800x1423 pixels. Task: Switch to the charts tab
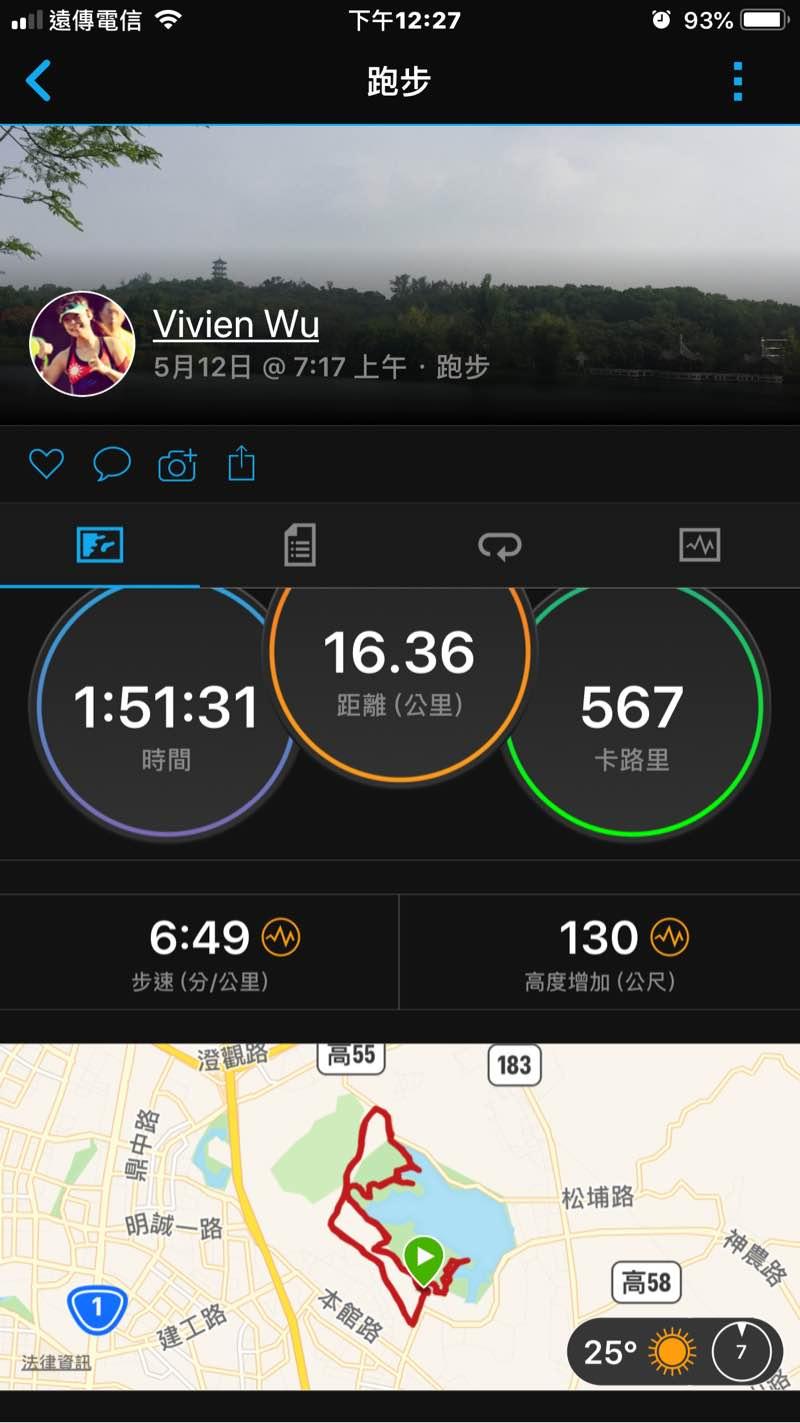pyautogui.click(x=699, y=546)
